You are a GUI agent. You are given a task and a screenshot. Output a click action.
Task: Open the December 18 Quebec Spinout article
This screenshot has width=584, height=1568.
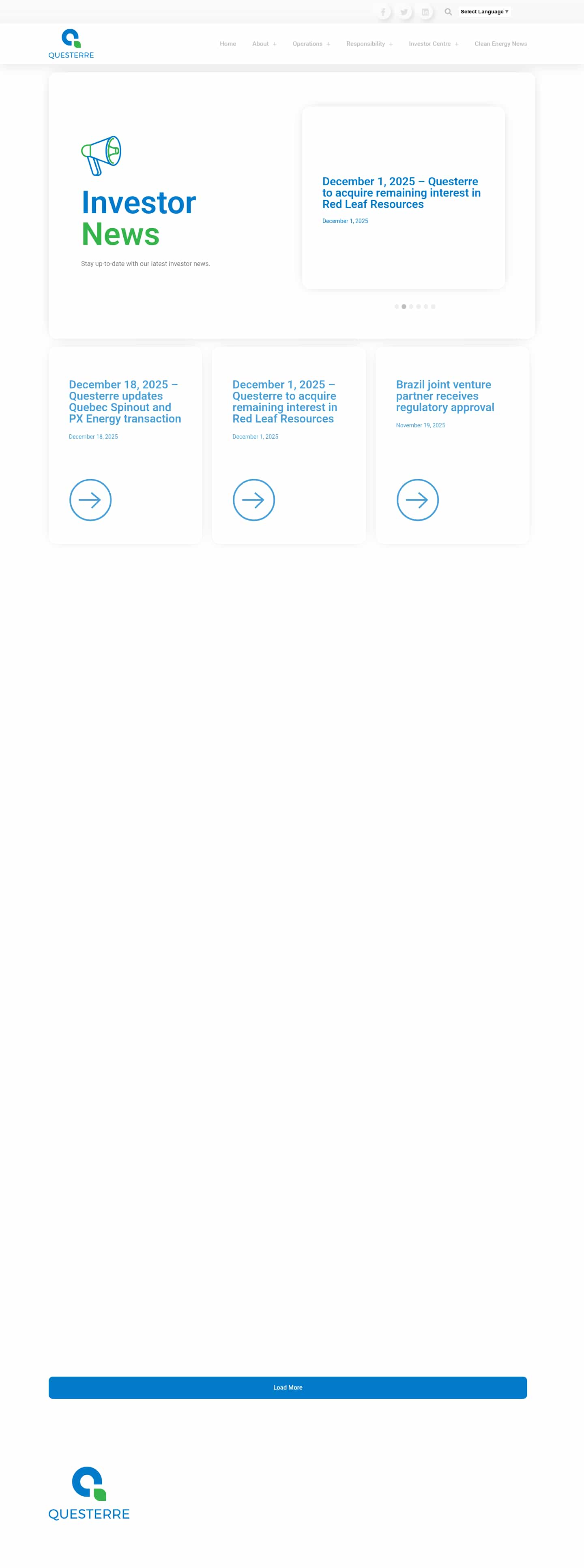(x=124, y=402)
